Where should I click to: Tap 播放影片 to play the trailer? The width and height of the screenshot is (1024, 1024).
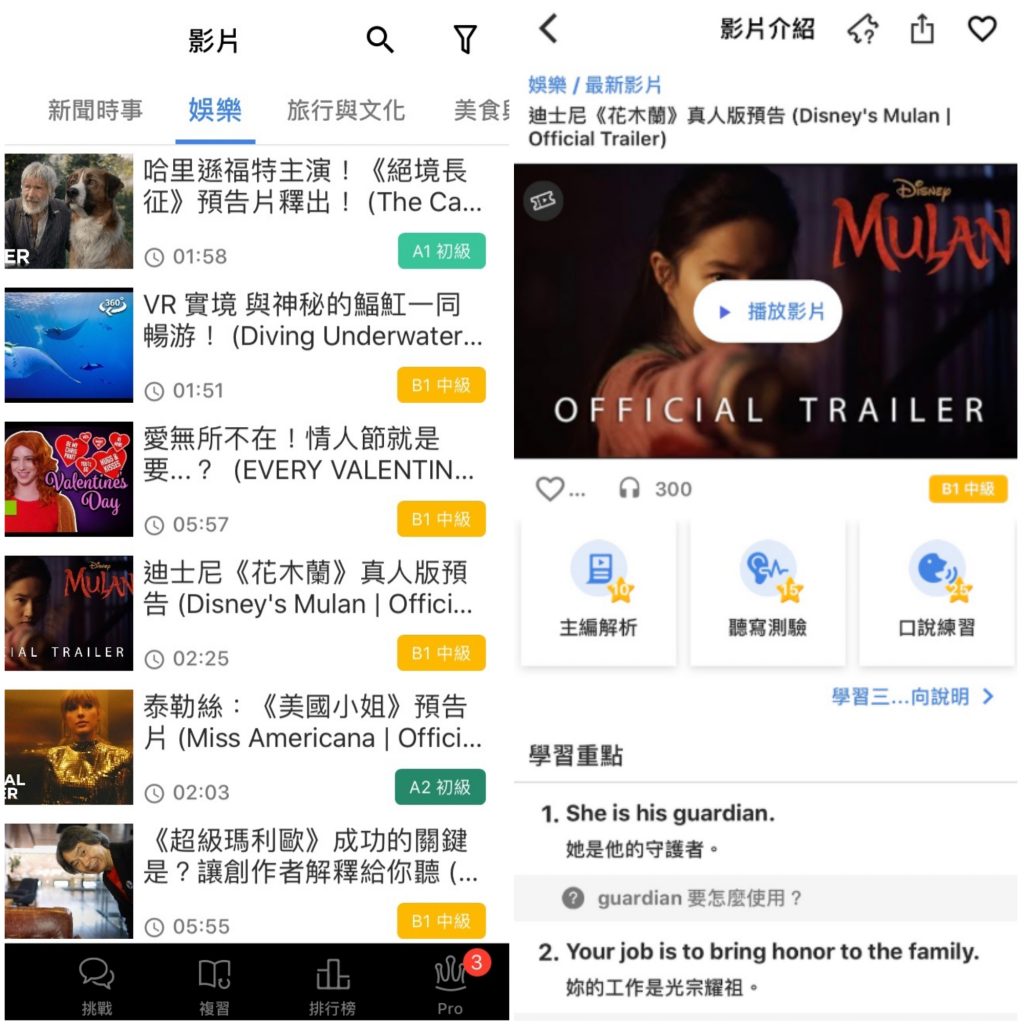(x=767, y=312)
